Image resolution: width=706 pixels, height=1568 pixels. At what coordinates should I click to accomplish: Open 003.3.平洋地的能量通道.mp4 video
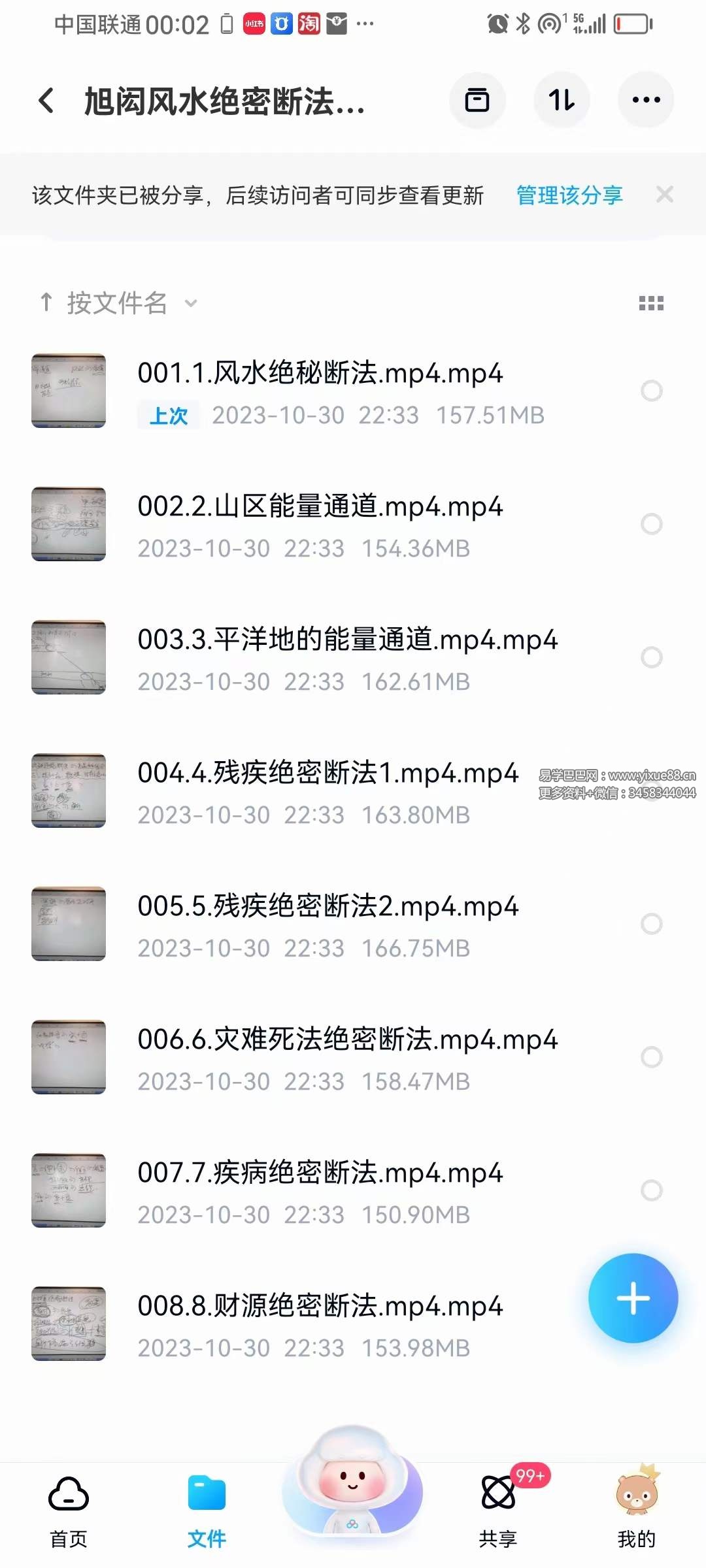pyautogui.click(x=346, y=640)
